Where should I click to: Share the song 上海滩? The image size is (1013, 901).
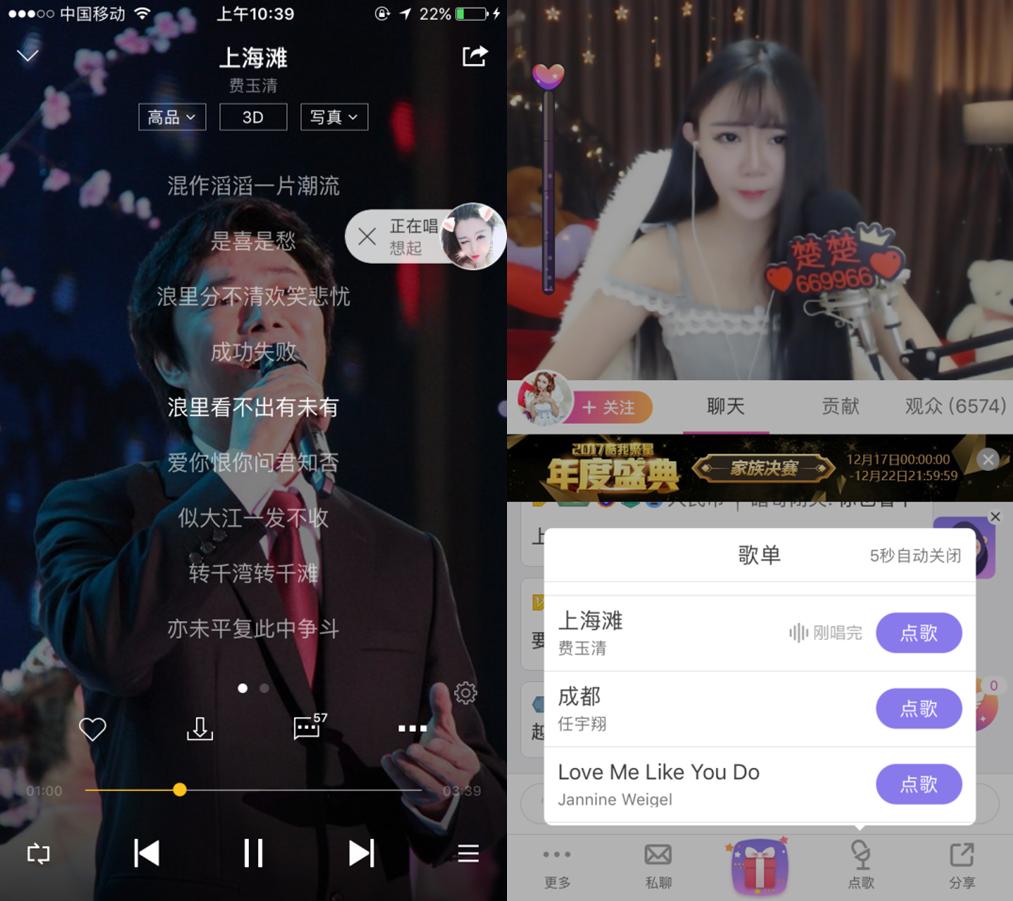tap(475, 56)
